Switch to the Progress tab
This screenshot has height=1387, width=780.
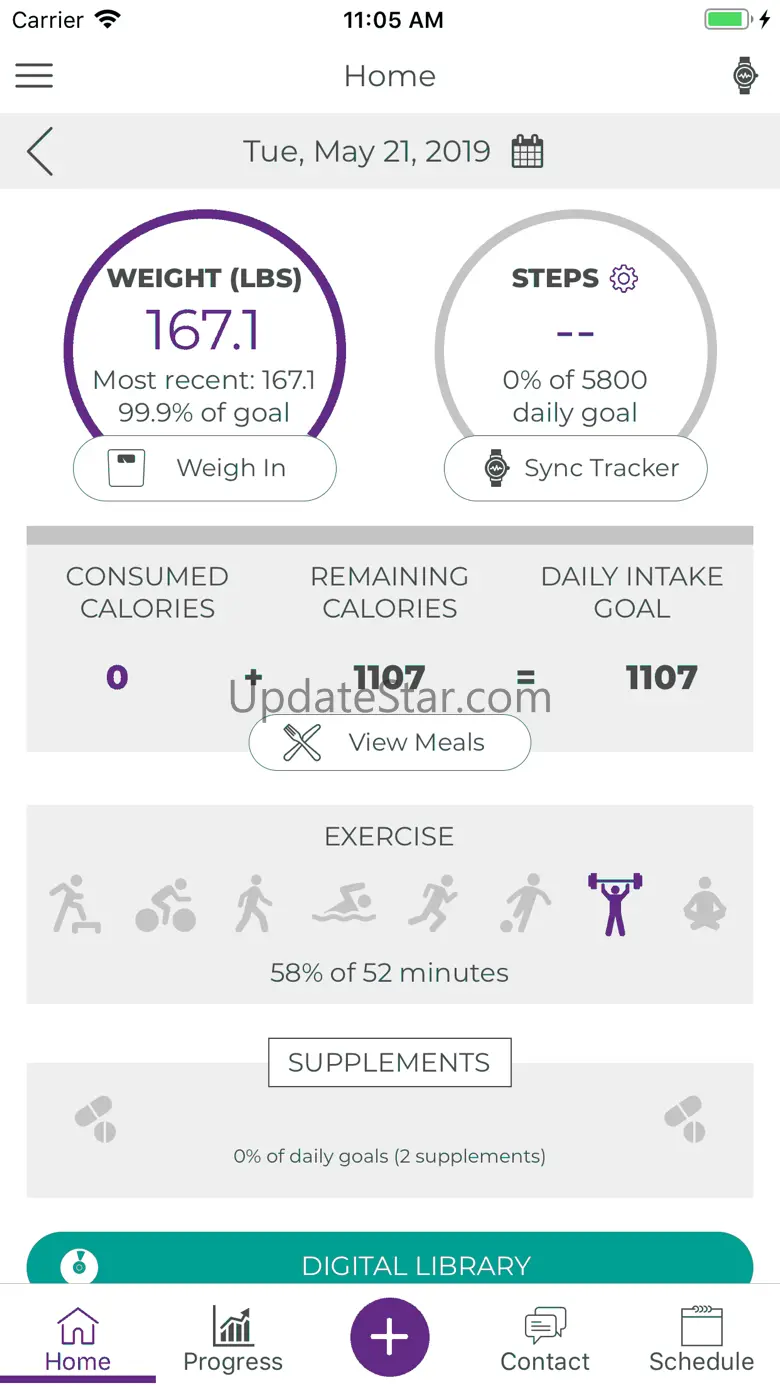point(233,1339)
